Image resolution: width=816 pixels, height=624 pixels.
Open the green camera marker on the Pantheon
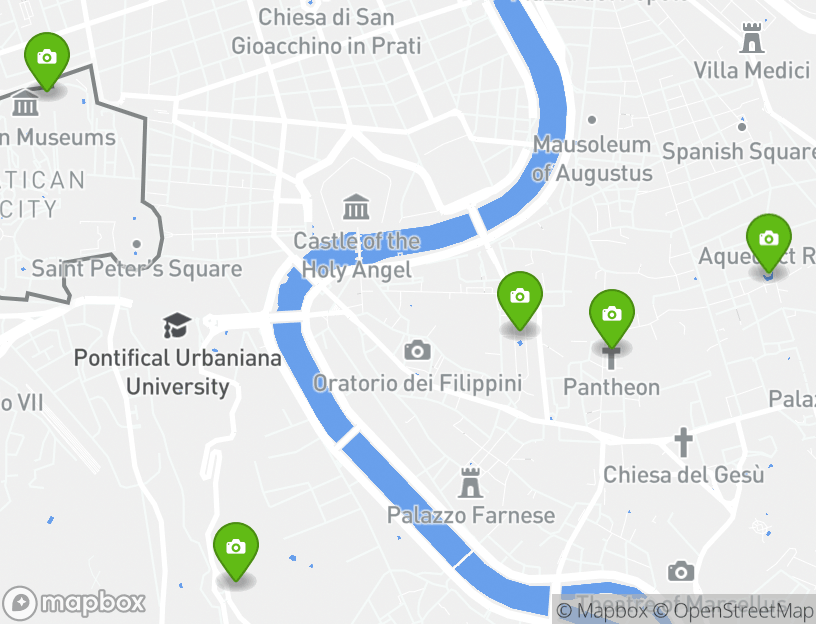pos(612,315)
